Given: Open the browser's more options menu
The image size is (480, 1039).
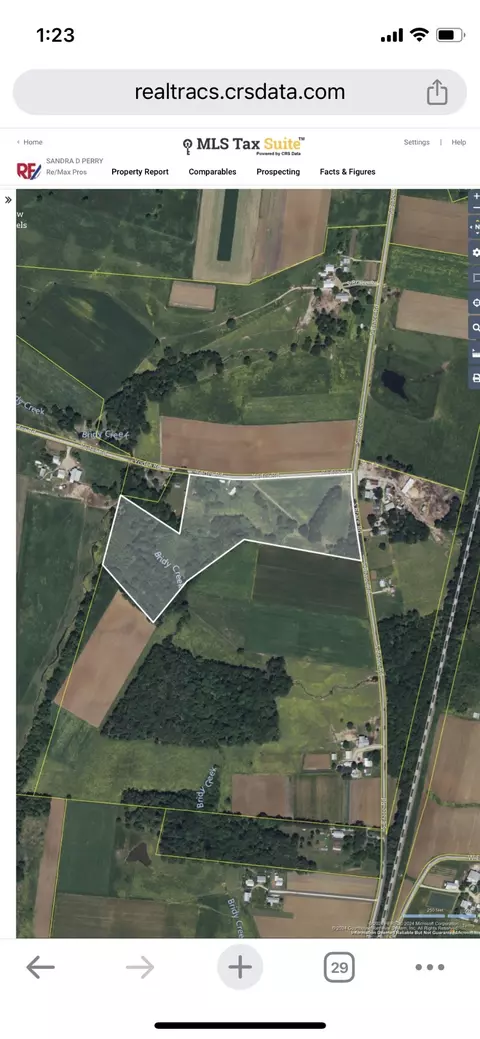Looking at the screenshot, I should (430, 967).
